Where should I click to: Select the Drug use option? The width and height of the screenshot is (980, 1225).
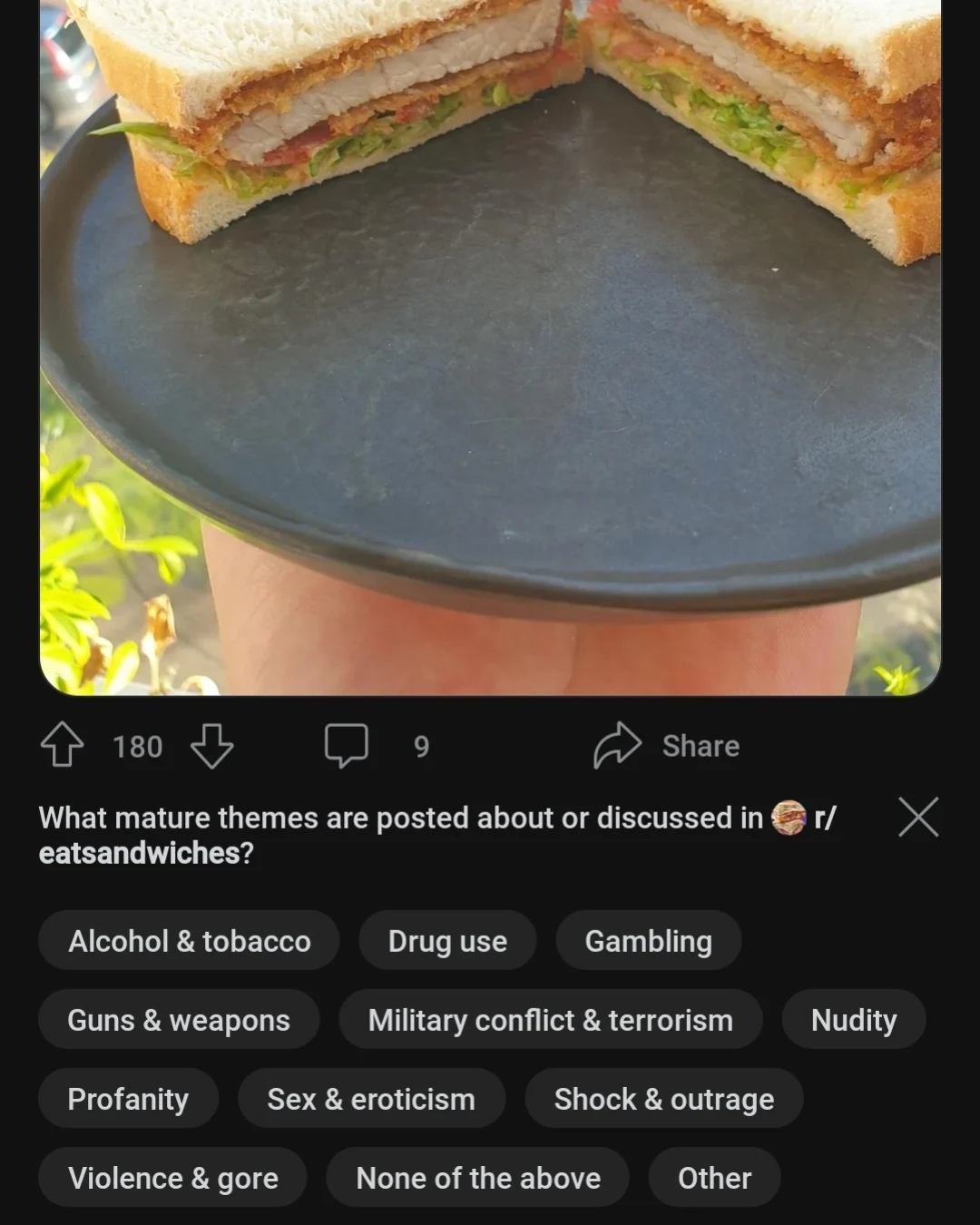pos(447,940)
